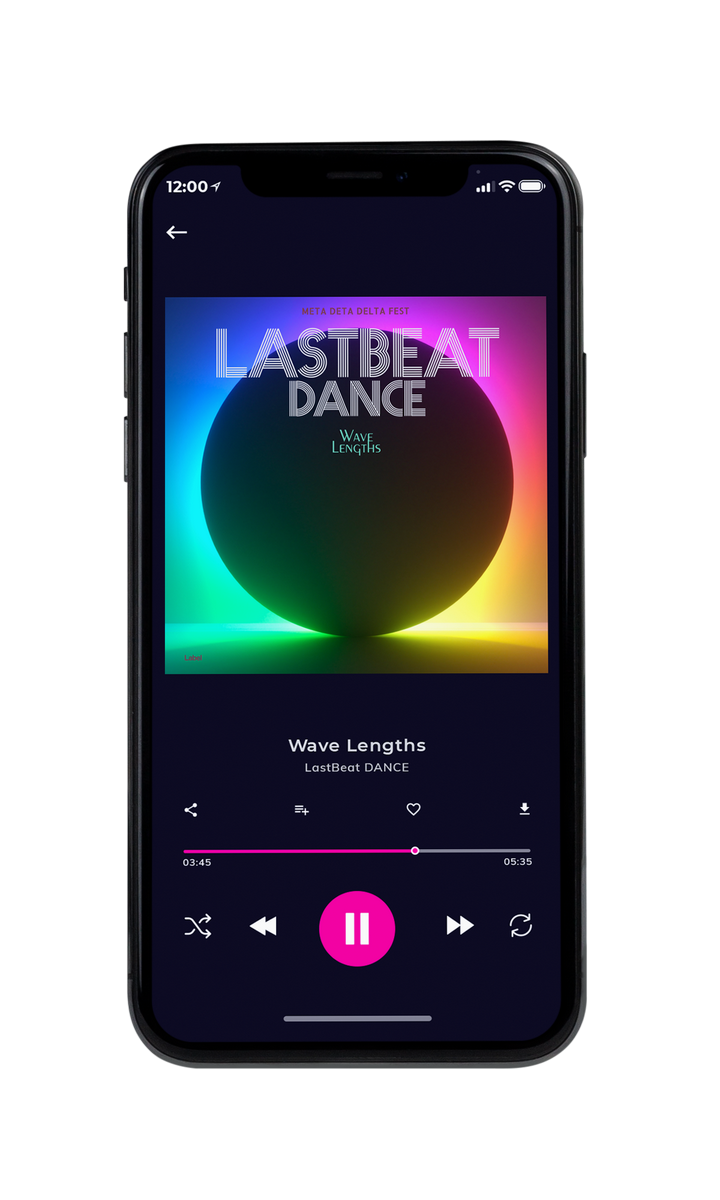
Task: Rewind to the previous track
Action: tap(263, 926)
